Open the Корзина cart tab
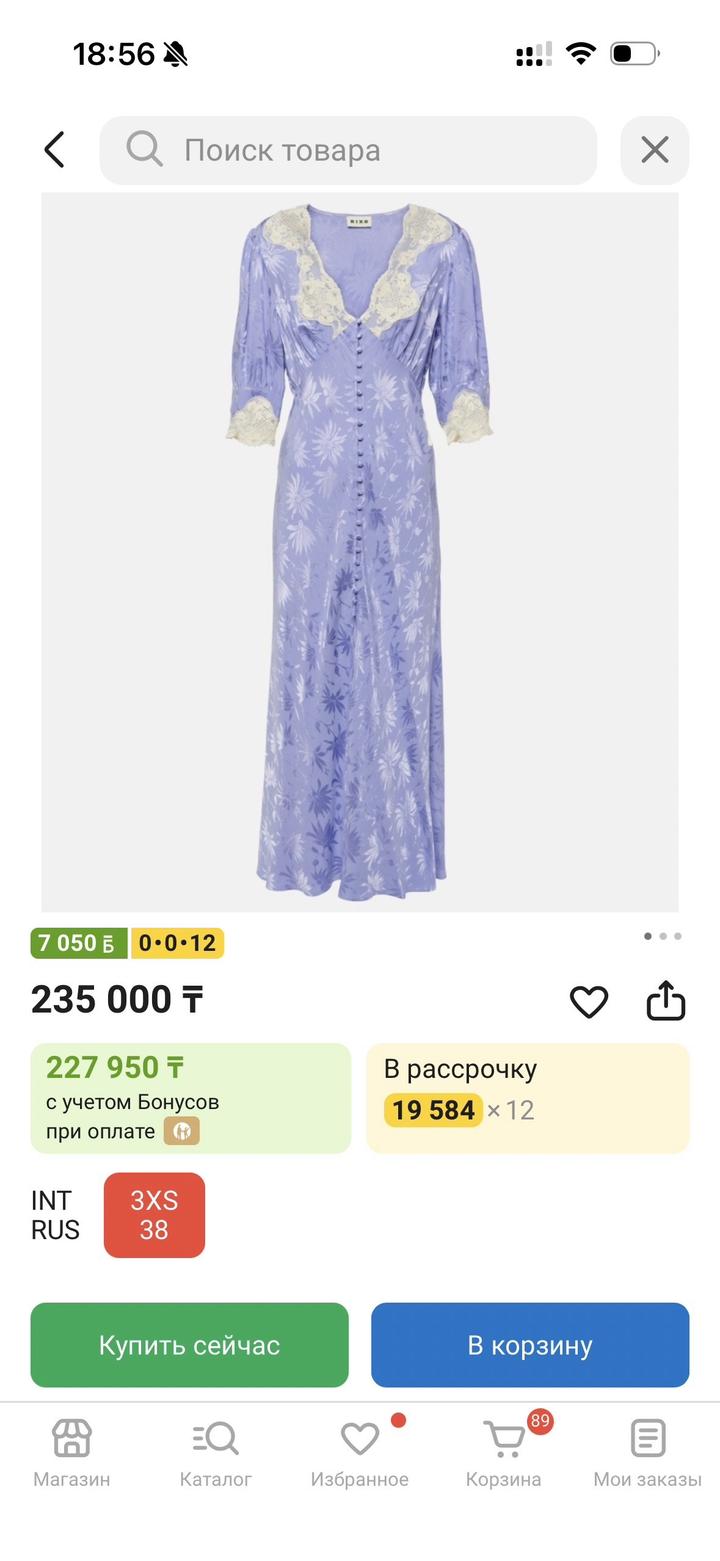The width and height of the screenshot is (720, 1561). click(x=504, y=1453)
